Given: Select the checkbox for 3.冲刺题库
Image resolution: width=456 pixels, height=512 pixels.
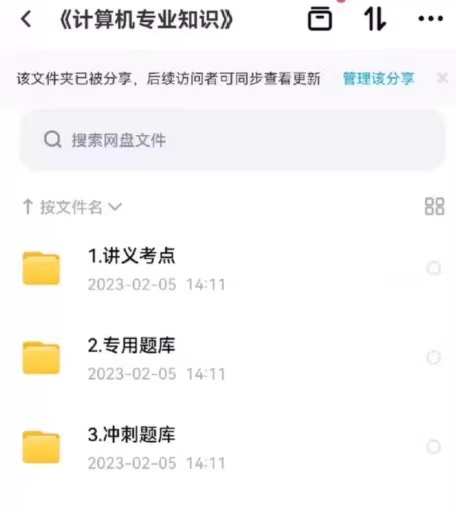Looking at the screenshot, I should coord(434,447).
